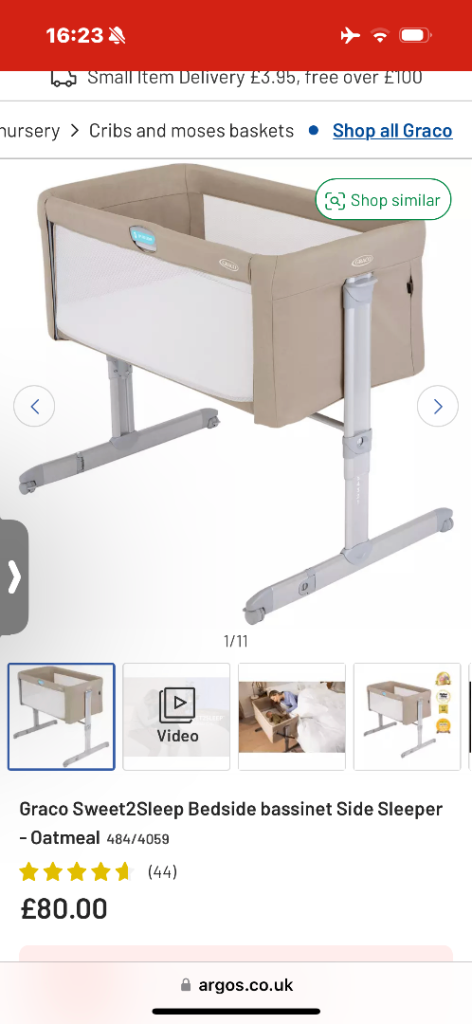The height and width of the screenshot is (1024, 472).
Task: Expand the grey side panel arrow
Action: [x=14, y=577]
